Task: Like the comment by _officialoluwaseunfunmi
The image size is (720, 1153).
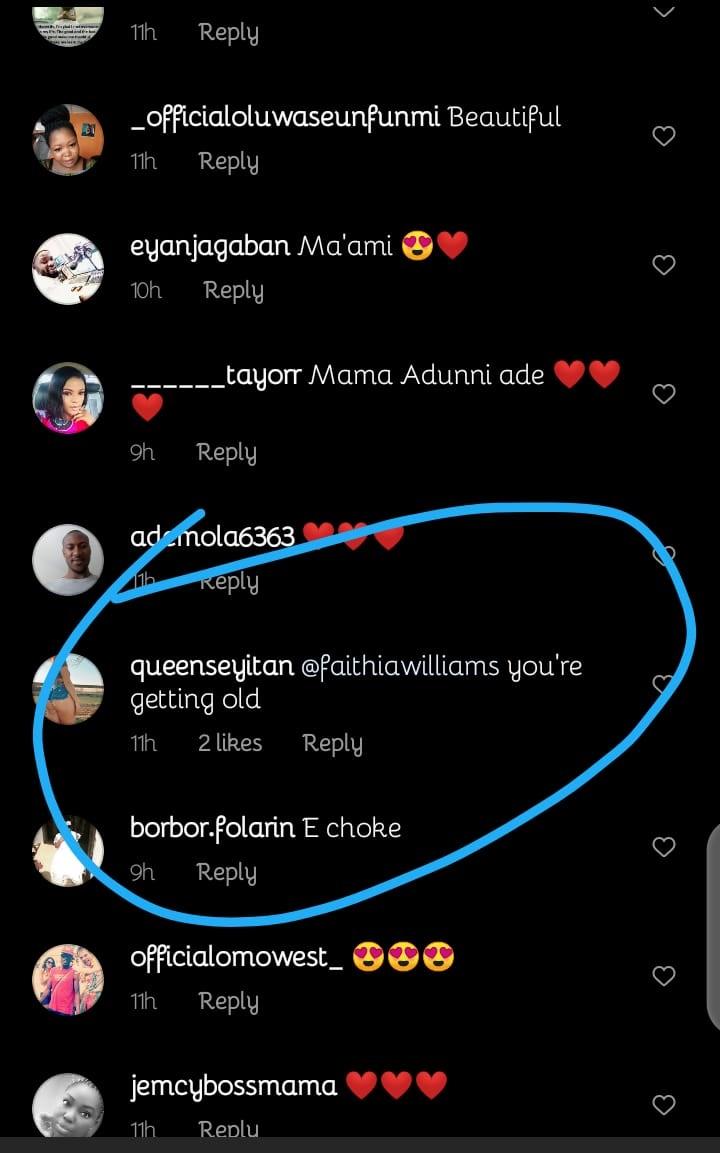Action: 663,136
